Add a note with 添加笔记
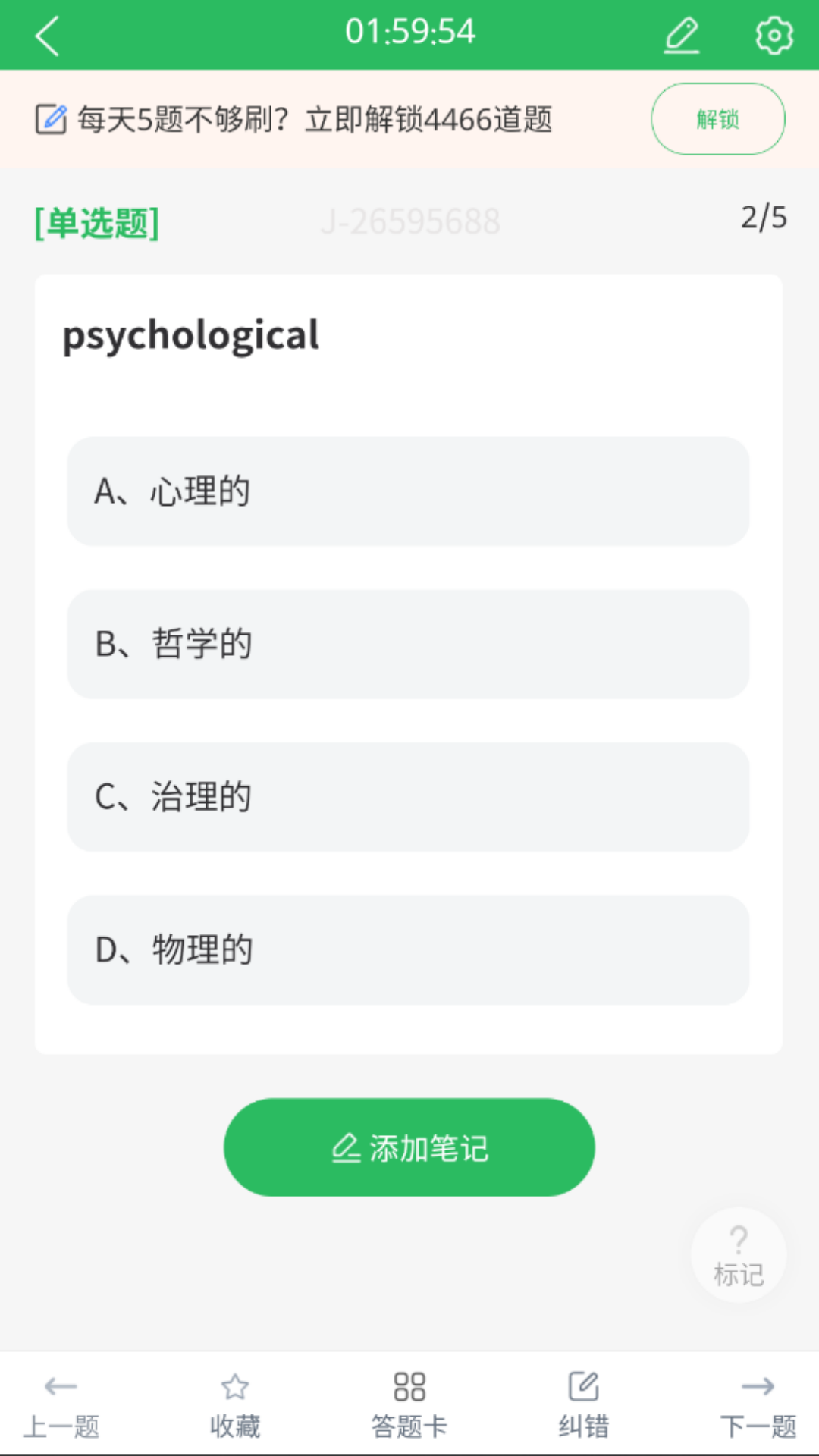This screenshot has width=819, height=1456. 409,1147
